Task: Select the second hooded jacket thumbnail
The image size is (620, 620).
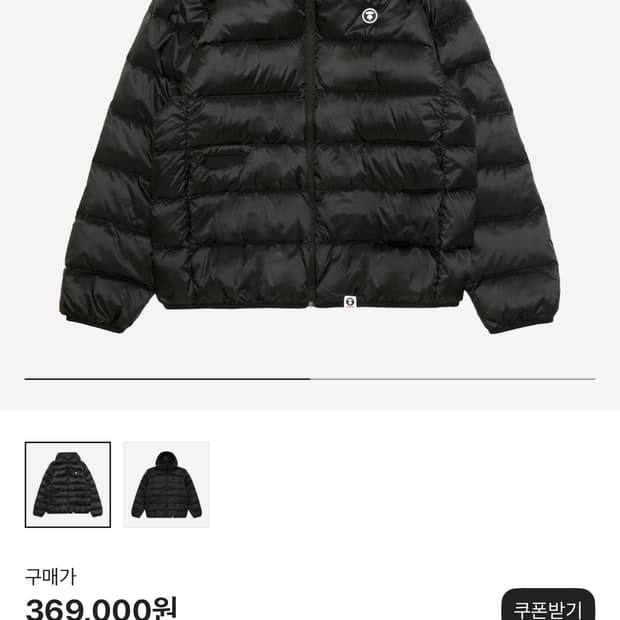Action: pos(166,484)
